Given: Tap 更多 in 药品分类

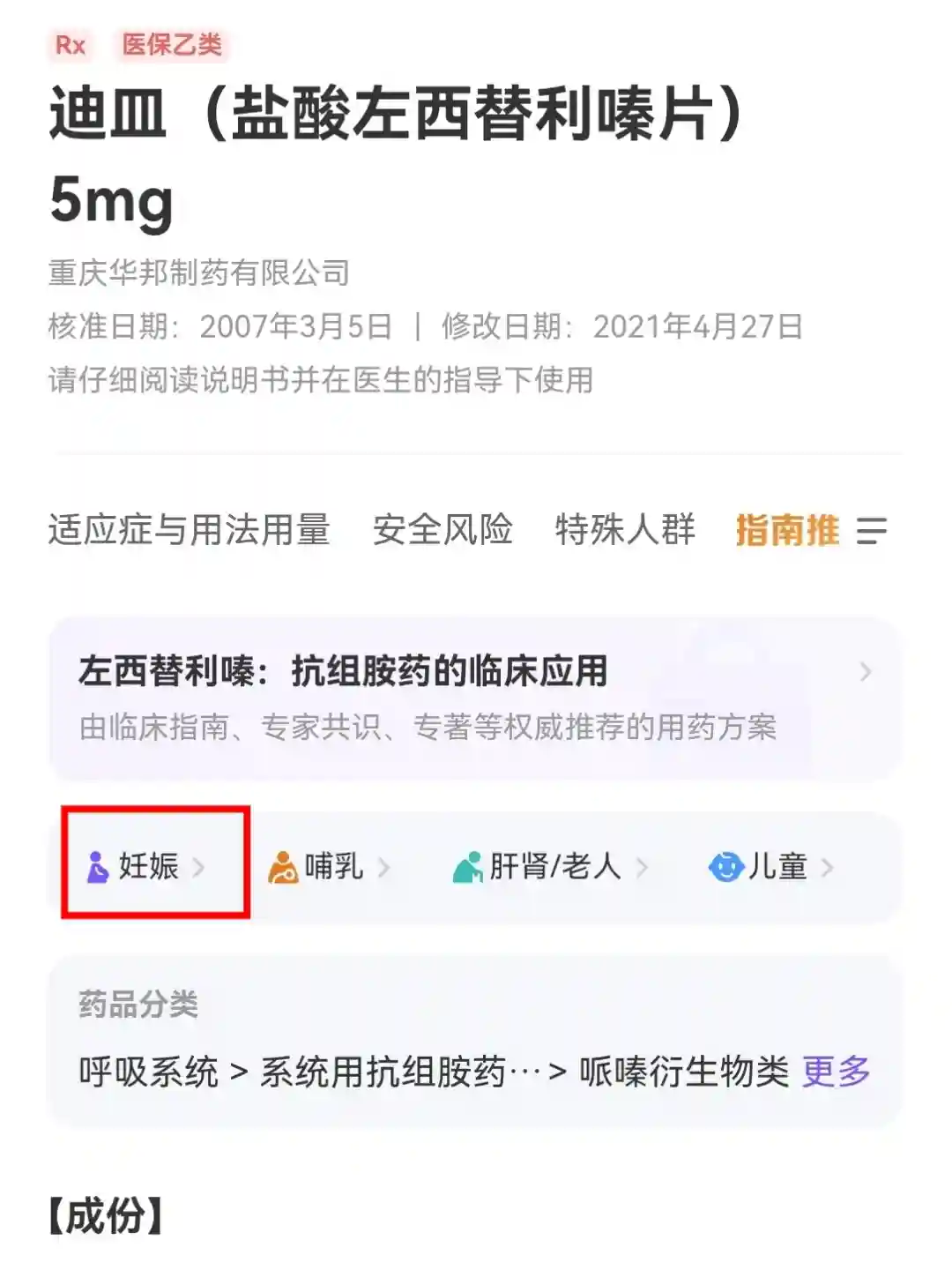Looking at the screenshot, I should tap(836, 1072).
